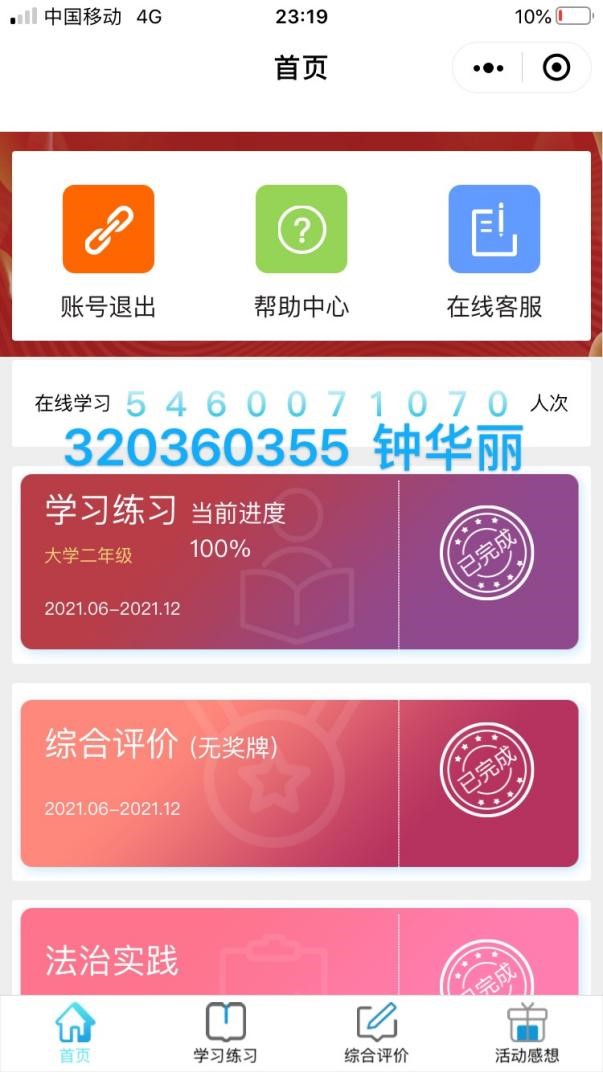This screenshot has height=1072, width=603.
Task: Go to the 综合评价 tab
Action: (376, 1033)
